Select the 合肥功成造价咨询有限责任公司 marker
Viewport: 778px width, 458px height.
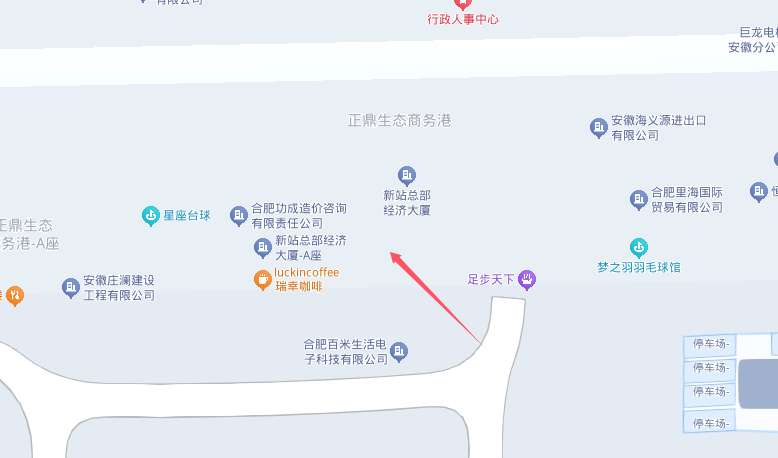(x=239, y=215)
